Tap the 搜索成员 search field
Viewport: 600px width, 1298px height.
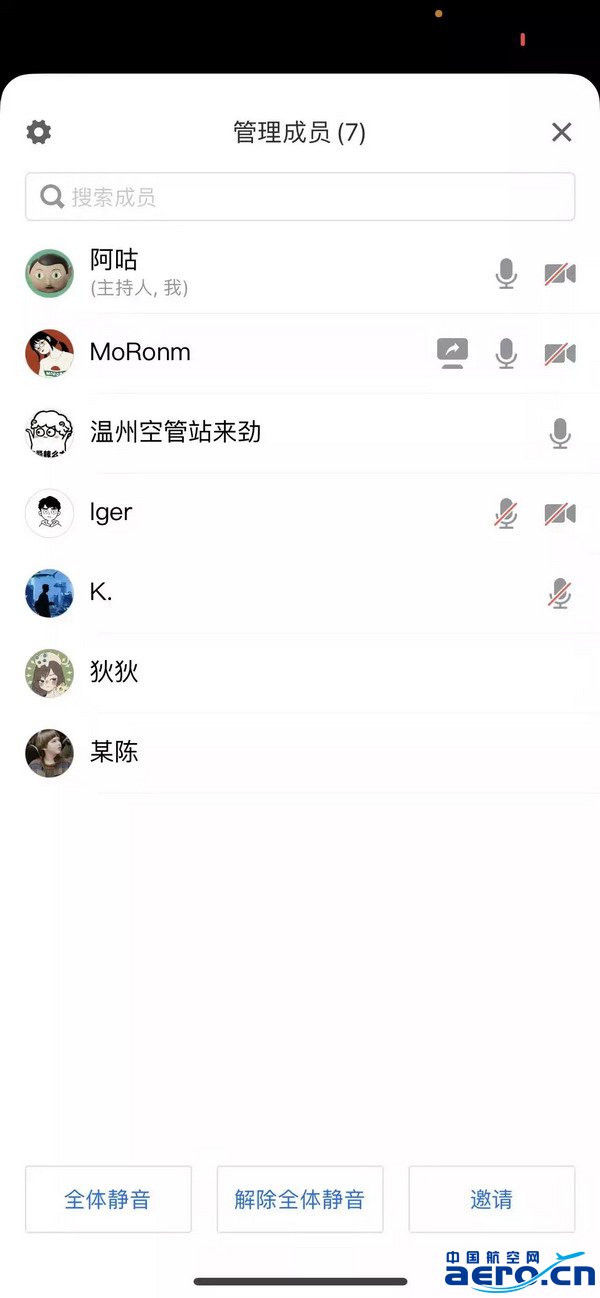click(x=300, y=197)
